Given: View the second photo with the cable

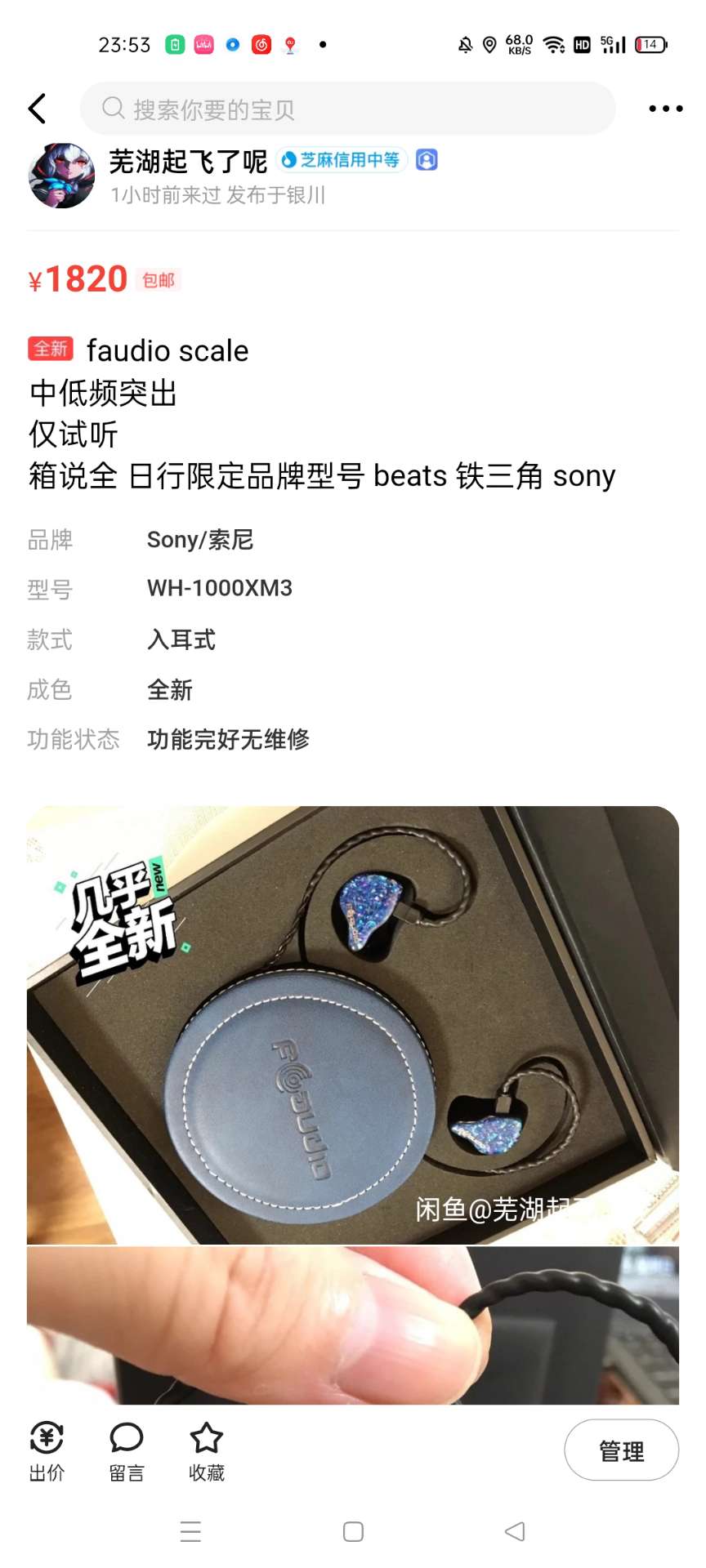Looking at the screenshot, I should click(x=353, y=1325).
